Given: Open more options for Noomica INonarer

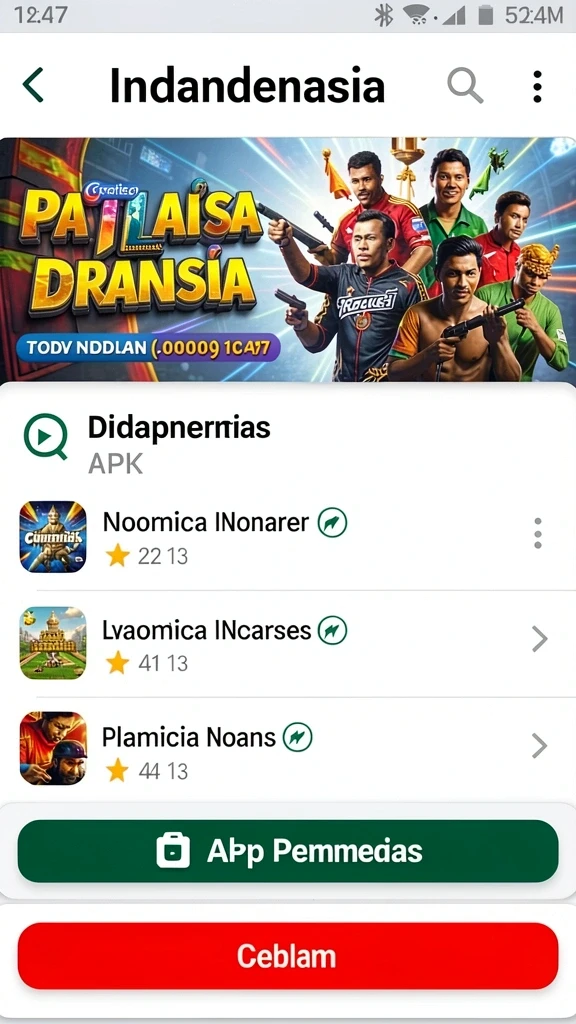Looking at the screenshot, I should click(x=537, y=533).
